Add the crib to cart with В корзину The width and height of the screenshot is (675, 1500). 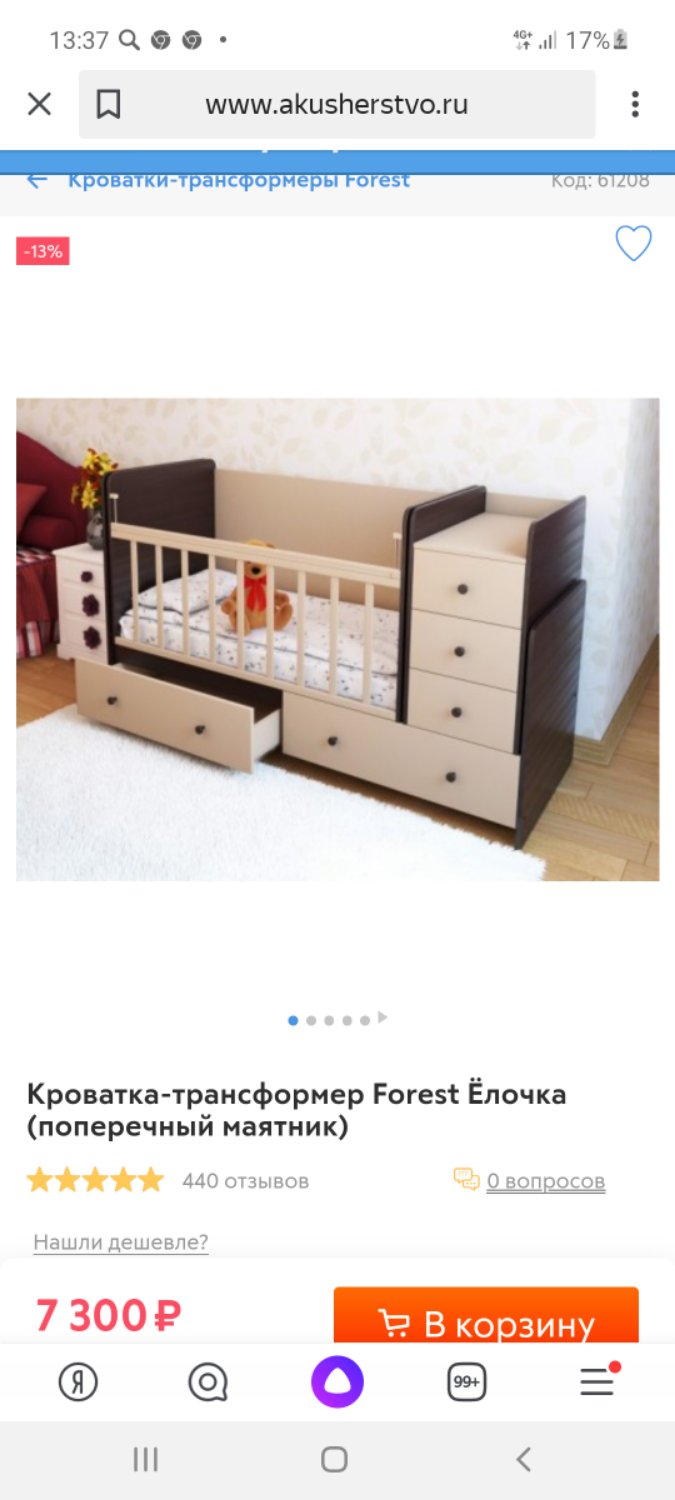pyautogui.click(x=486, y=1317)
